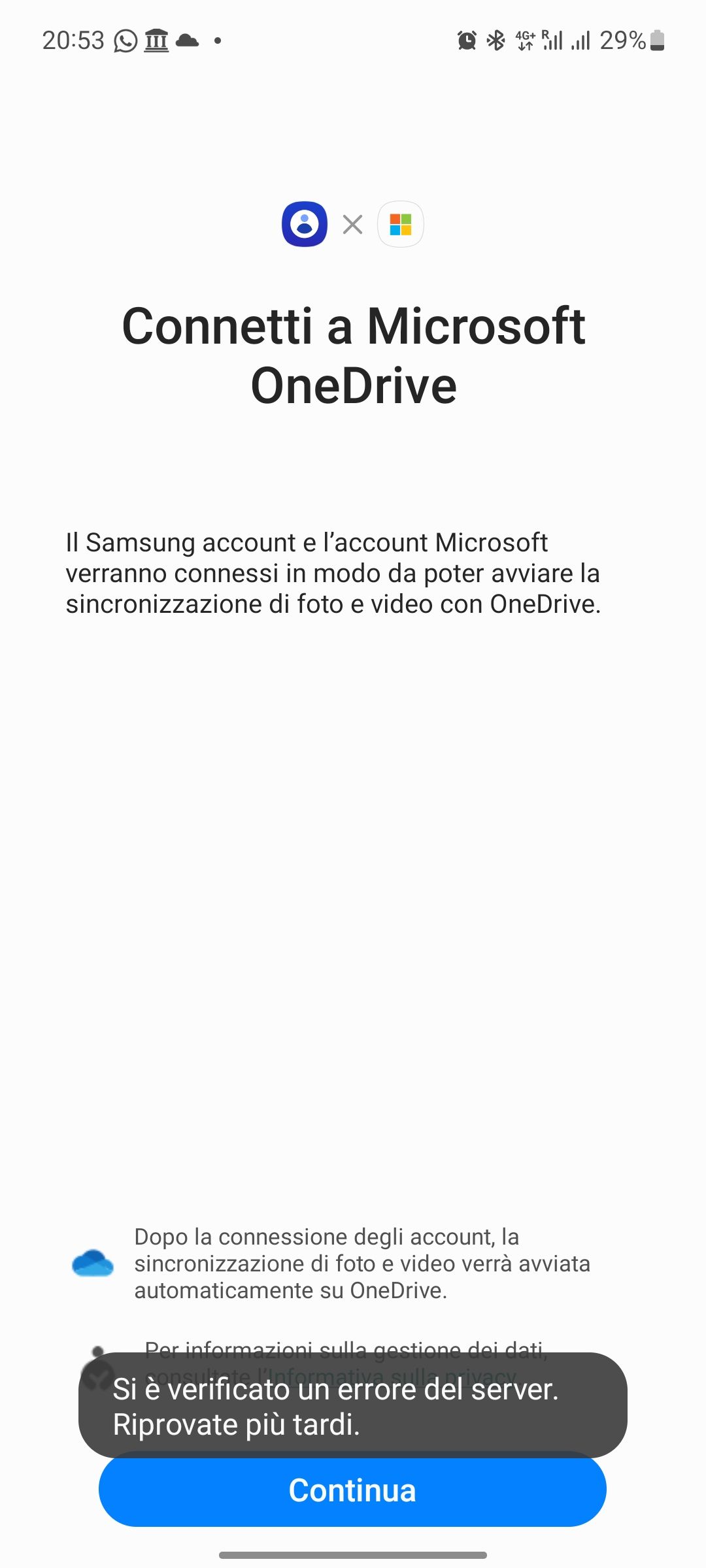Open the WhatsApp notification icon in status bar
706x1568 pixels.
(x=124, y=41)
